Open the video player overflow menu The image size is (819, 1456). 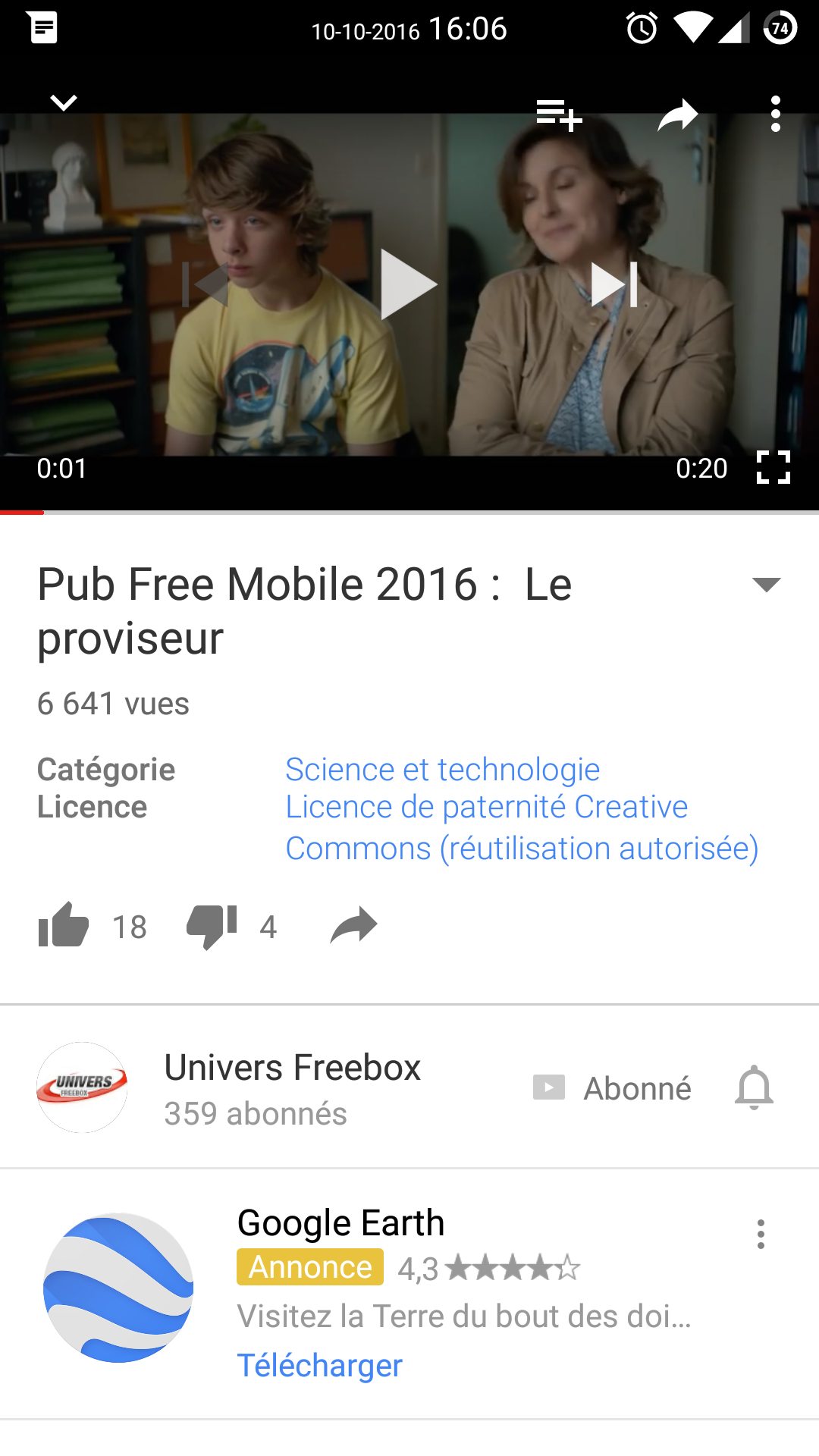click(775, 115)
